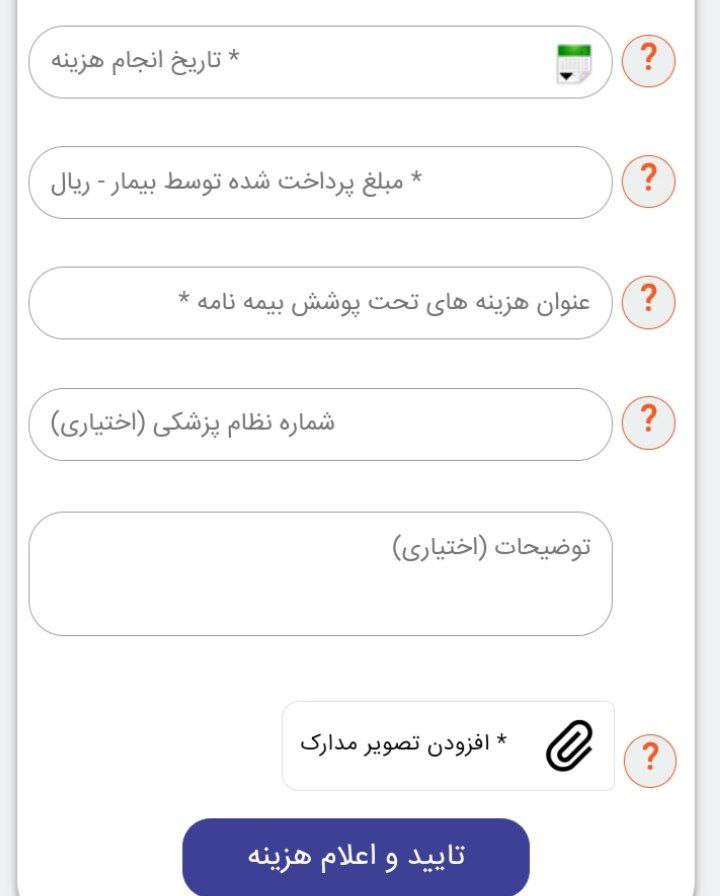Viewport: 720px width, 896px height.
Task: Show help for شماره نظام پزشکی
Action: tap(649, 422)
